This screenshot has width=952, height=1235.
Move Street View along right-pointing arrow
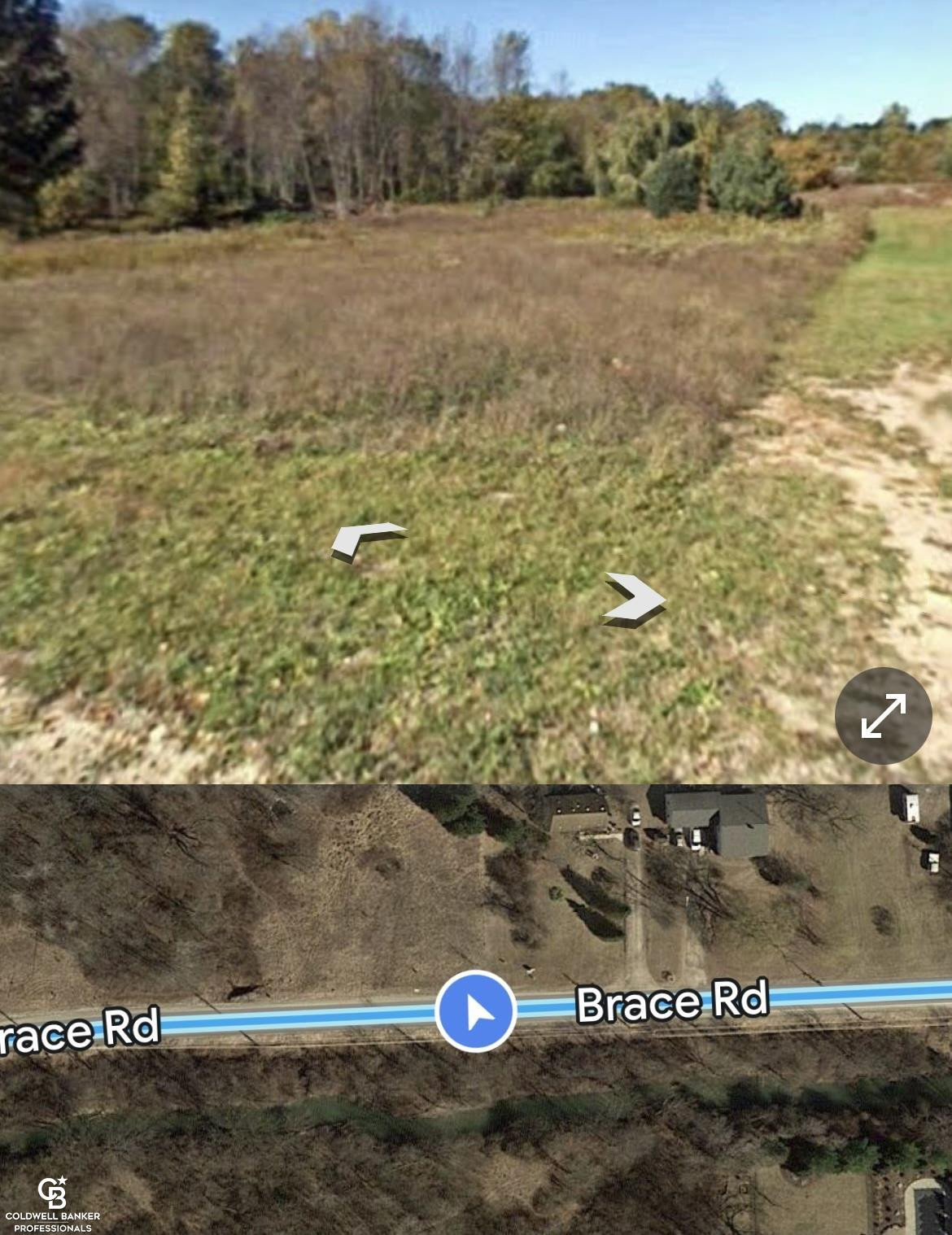pos(635,599)
